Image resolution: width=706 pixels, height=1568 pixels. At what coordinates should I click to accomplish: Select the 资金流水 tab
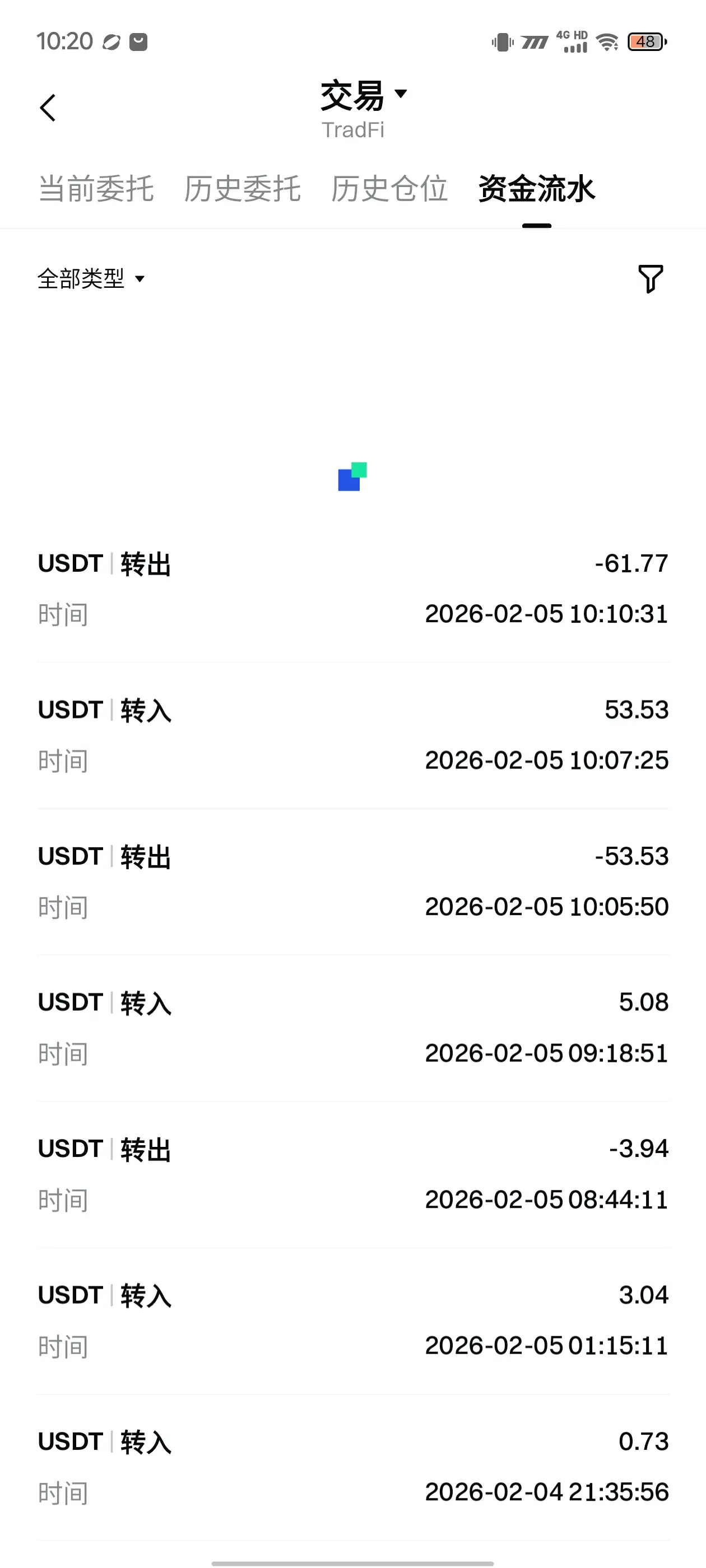[x=536, y=189]
